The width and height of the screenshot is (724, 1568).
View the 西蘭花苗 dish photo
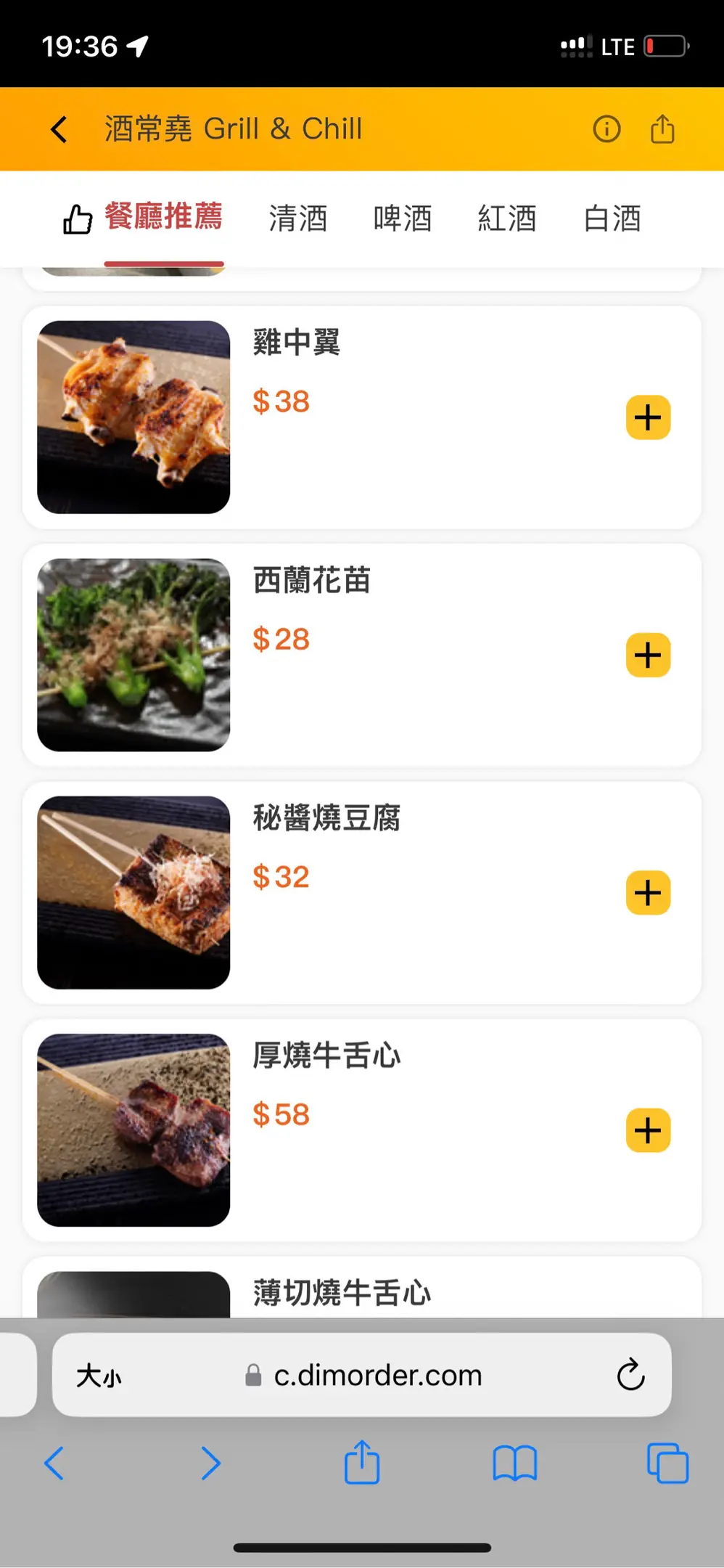133,655
